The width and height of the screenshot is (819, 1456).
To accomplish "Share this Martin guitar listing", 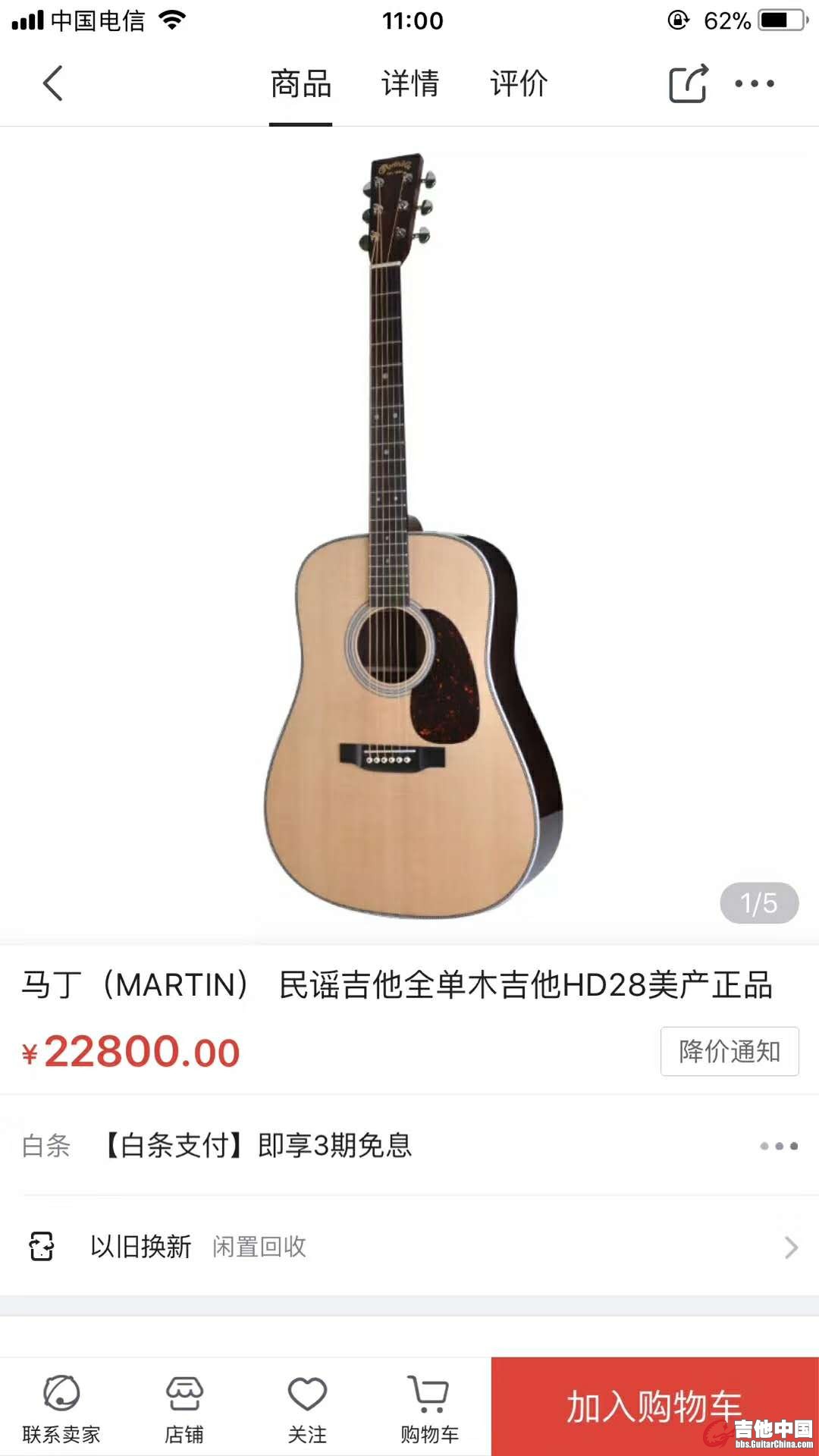I will point(688,83).
